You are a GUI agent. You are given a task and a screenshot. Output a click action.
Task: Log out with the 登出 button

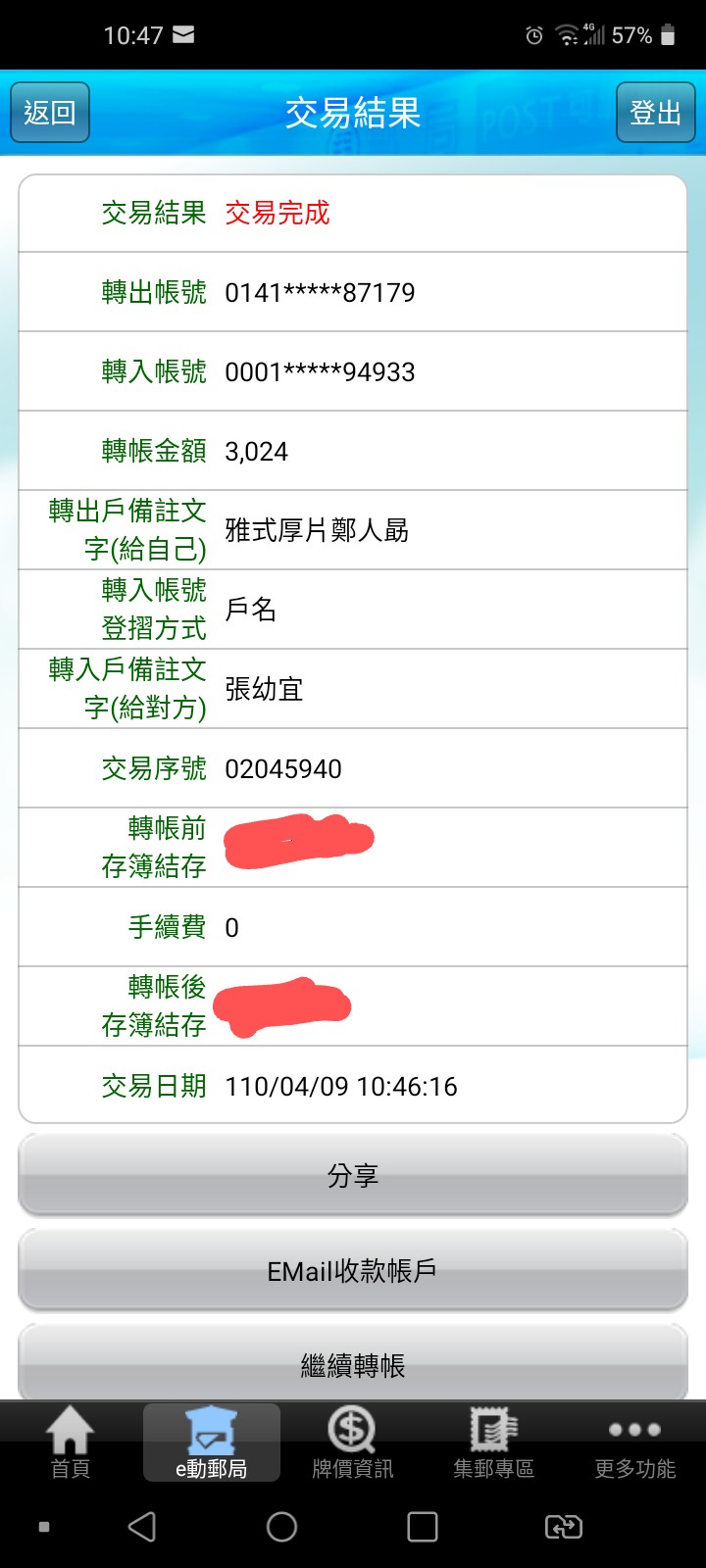(656, 113)
